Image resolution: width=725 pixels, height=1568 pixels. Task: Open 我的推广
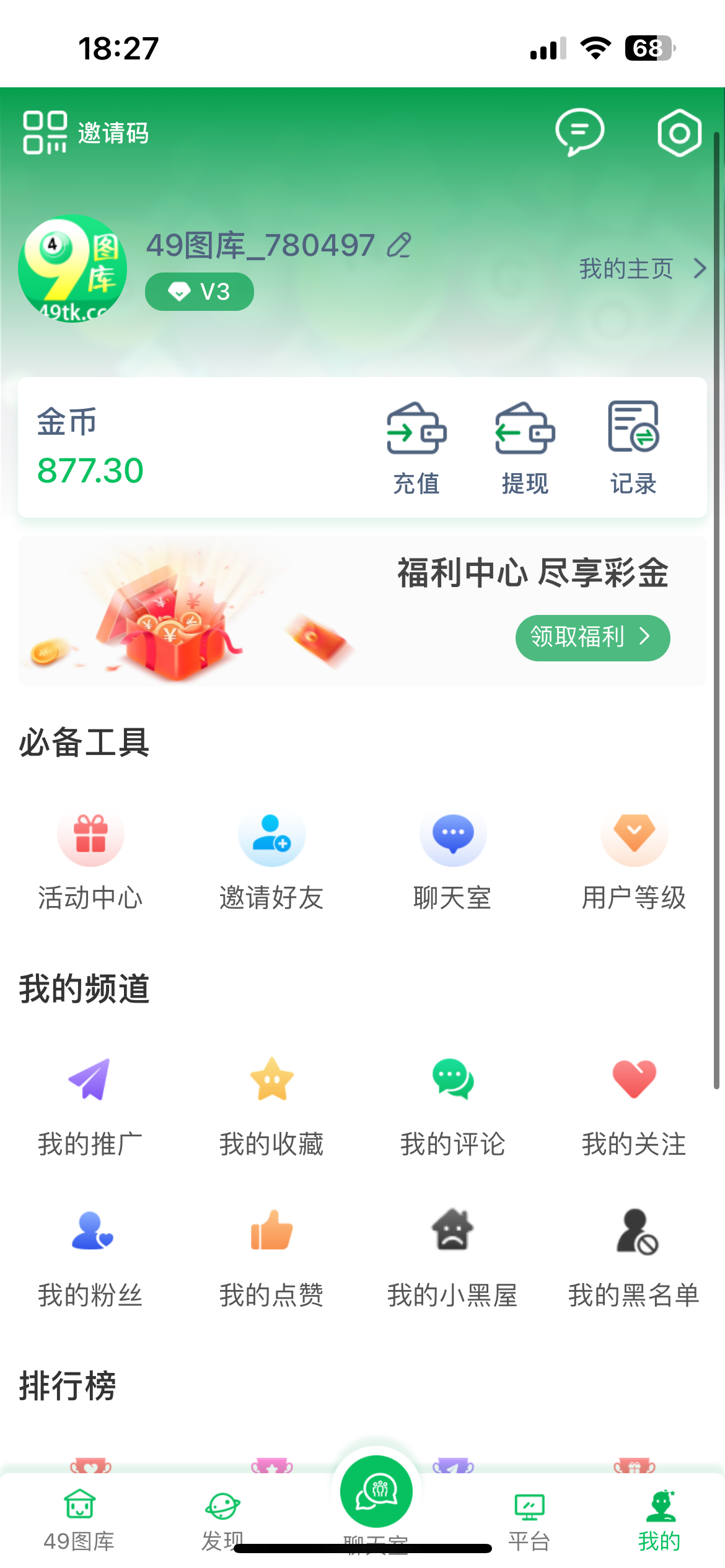pos(90,1107)
